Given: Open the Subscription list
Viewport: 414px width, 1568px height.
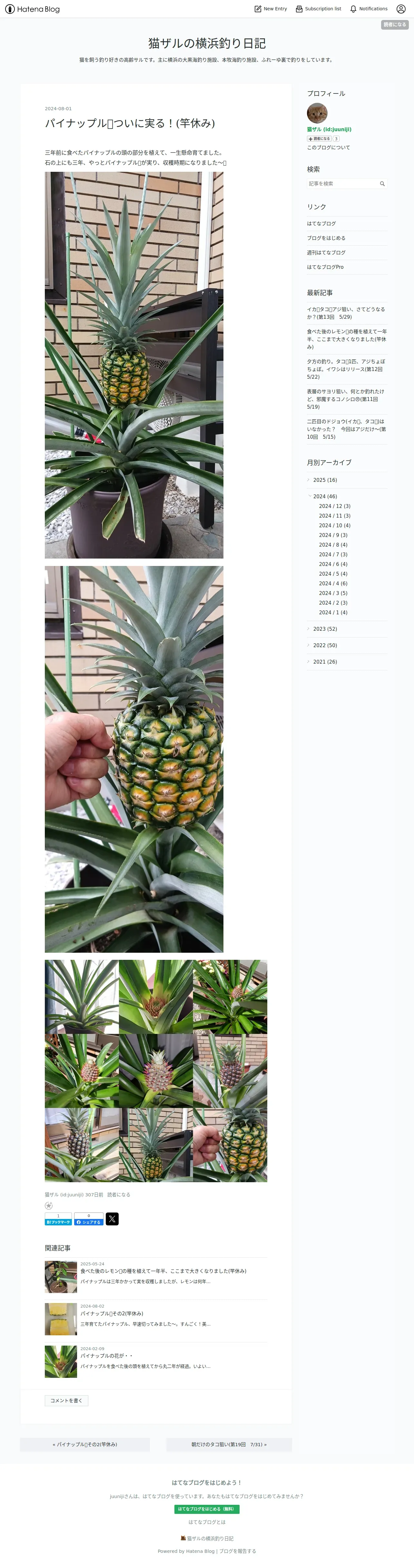Looking at the screenshot, I should point(319,9).
